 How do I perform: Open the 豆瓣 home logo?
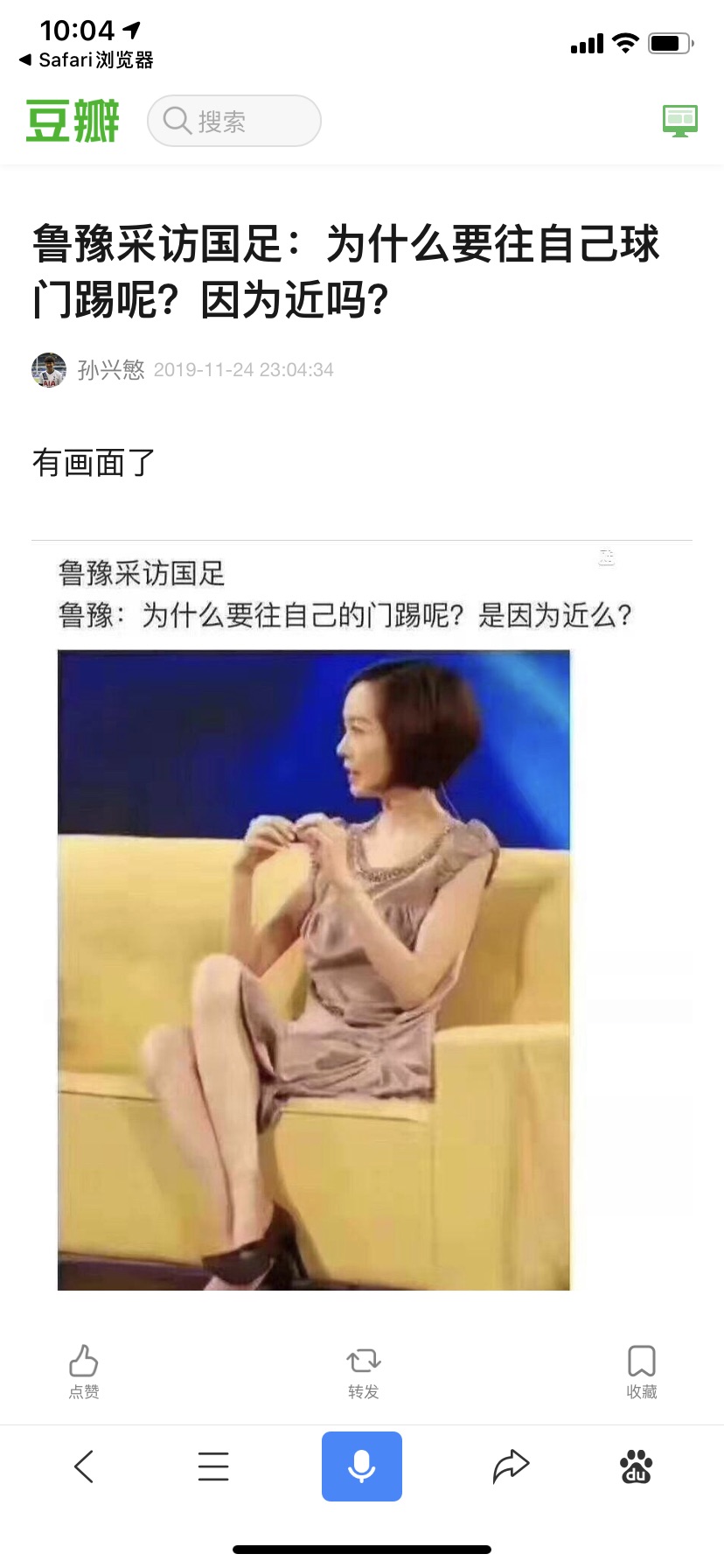[x=73, y=121]
